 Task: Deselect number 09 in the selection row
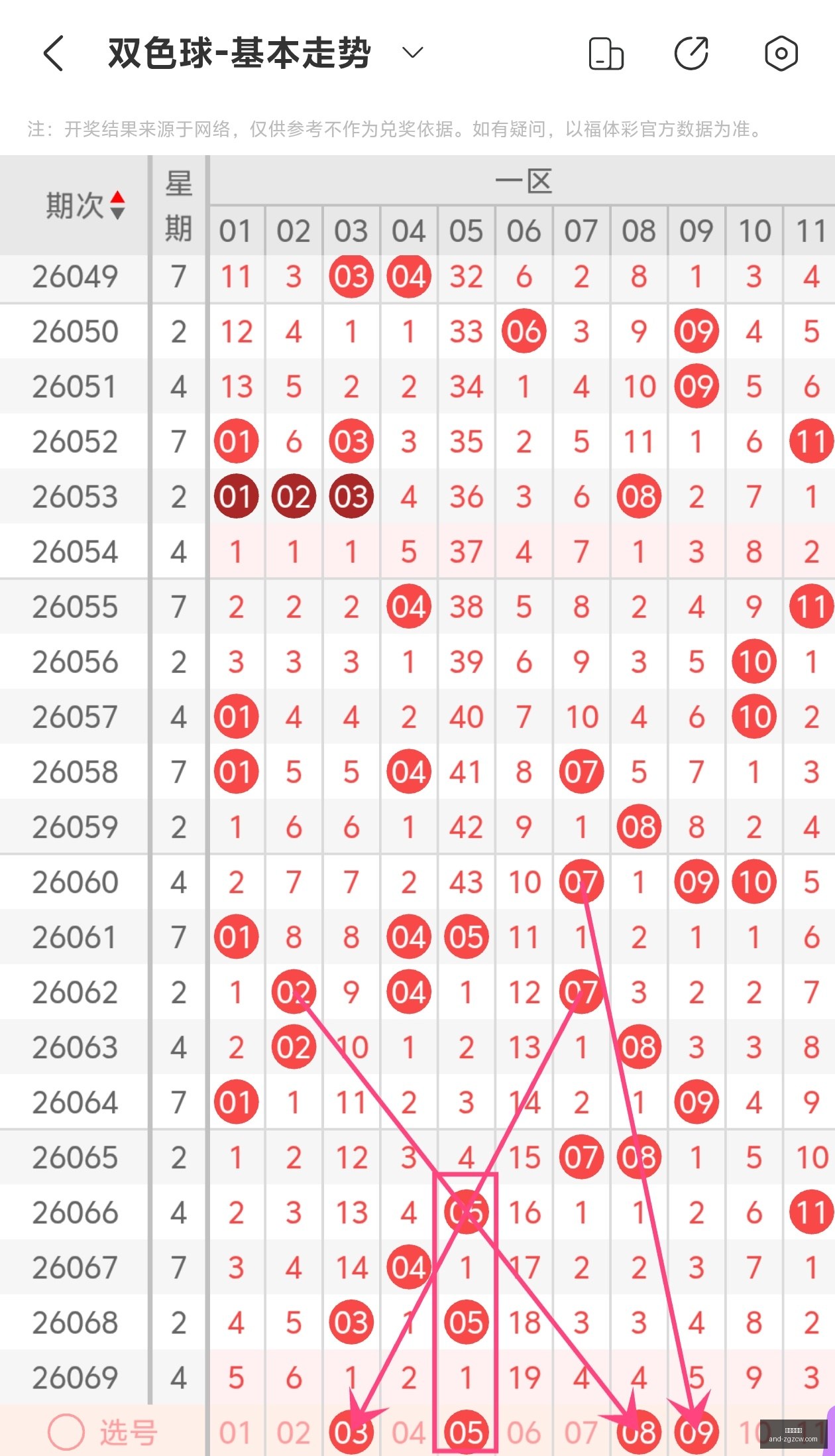click(x=696, y=1433)
